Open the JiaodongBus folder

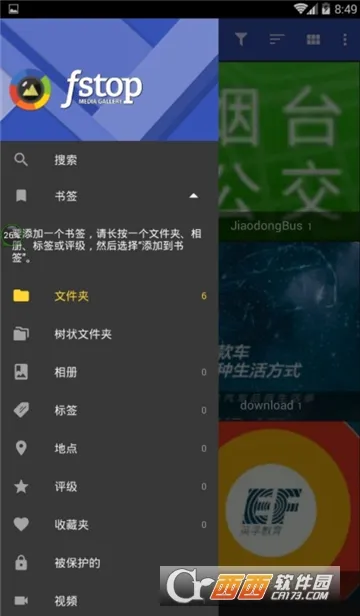(289, 151)
